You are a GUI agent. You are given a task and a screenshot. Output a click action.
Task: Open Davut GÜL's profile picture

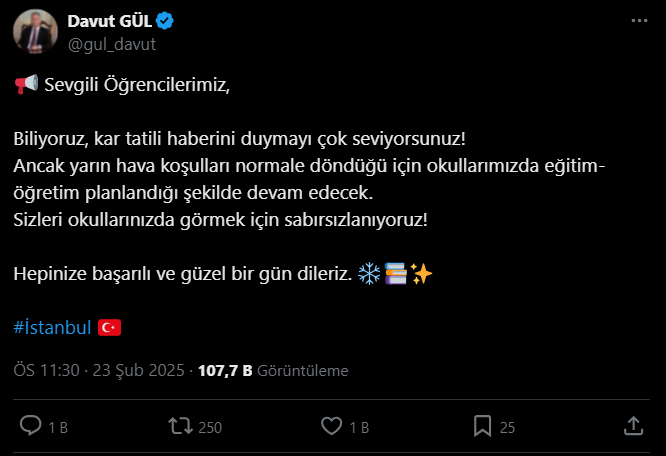pos(35,32)
